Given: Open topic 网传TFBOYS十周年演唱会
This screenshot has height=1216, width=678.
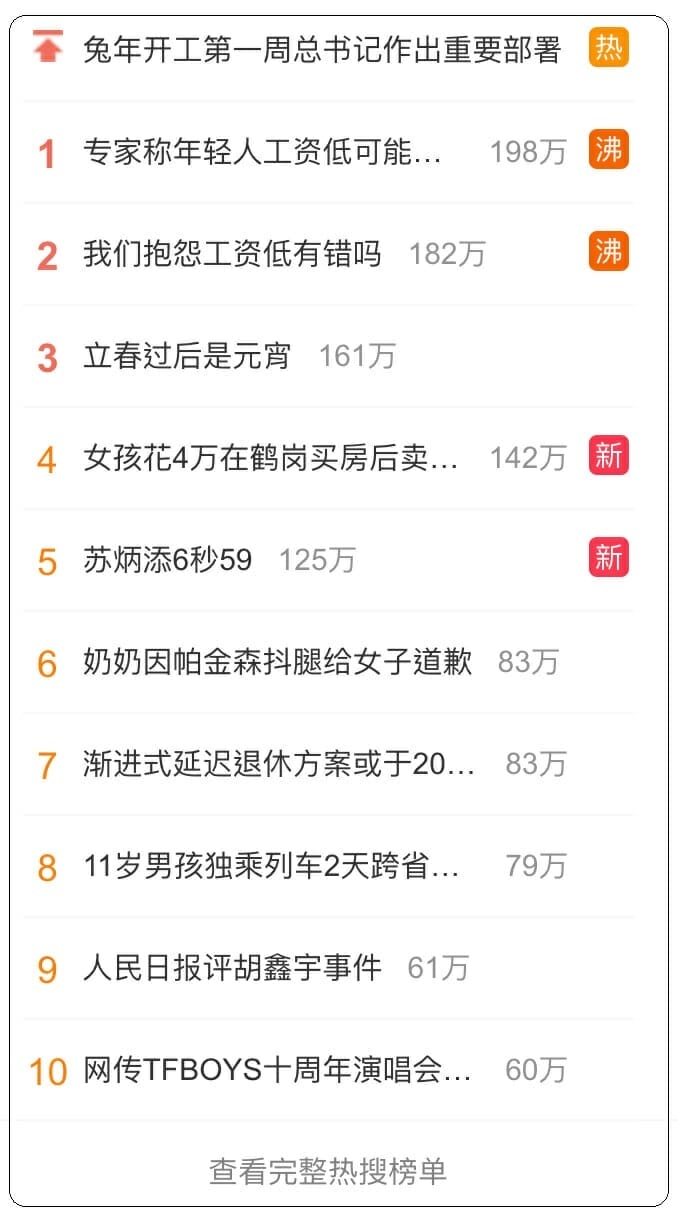Looking at the screenshot, I should [x=277, y=1070].
